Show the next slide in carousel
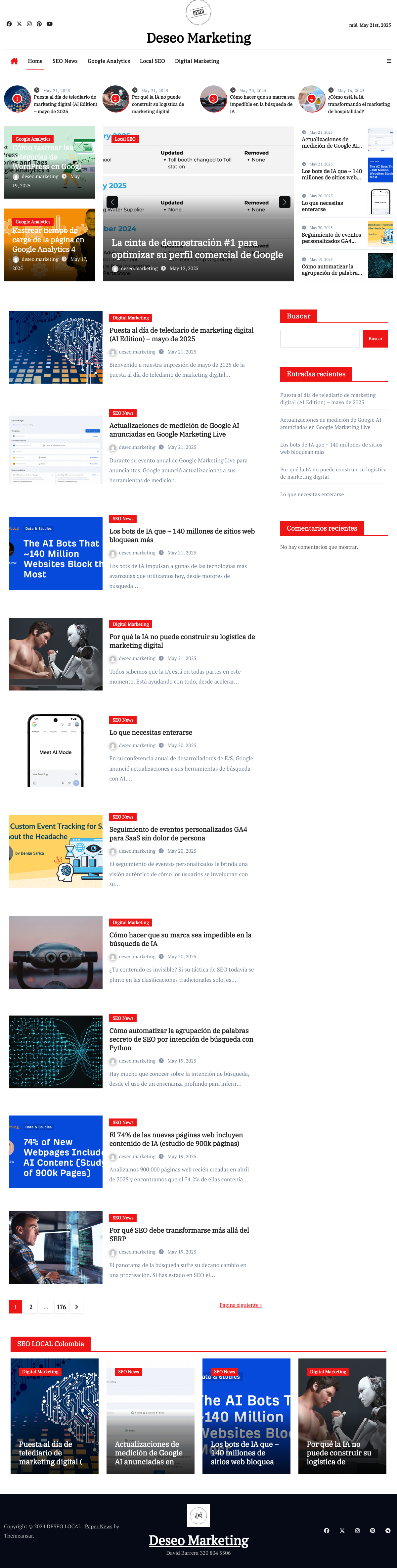 coord(285,202)
